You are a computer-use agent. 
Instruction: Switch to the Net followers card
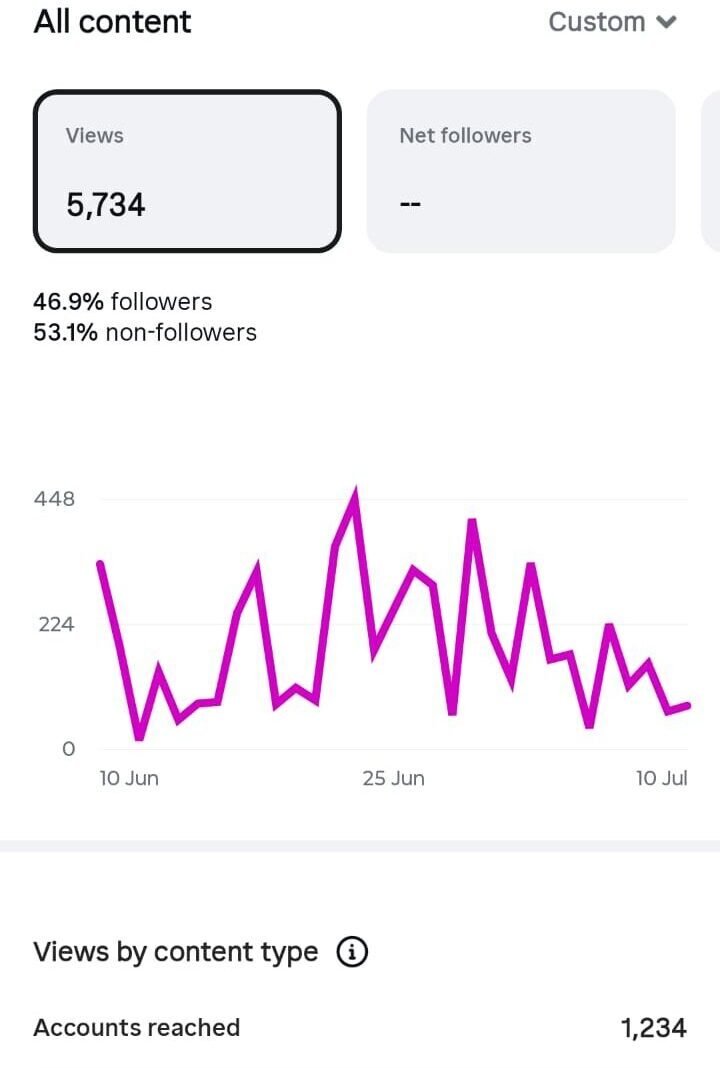pyautogui.click(x=521, y=171)
